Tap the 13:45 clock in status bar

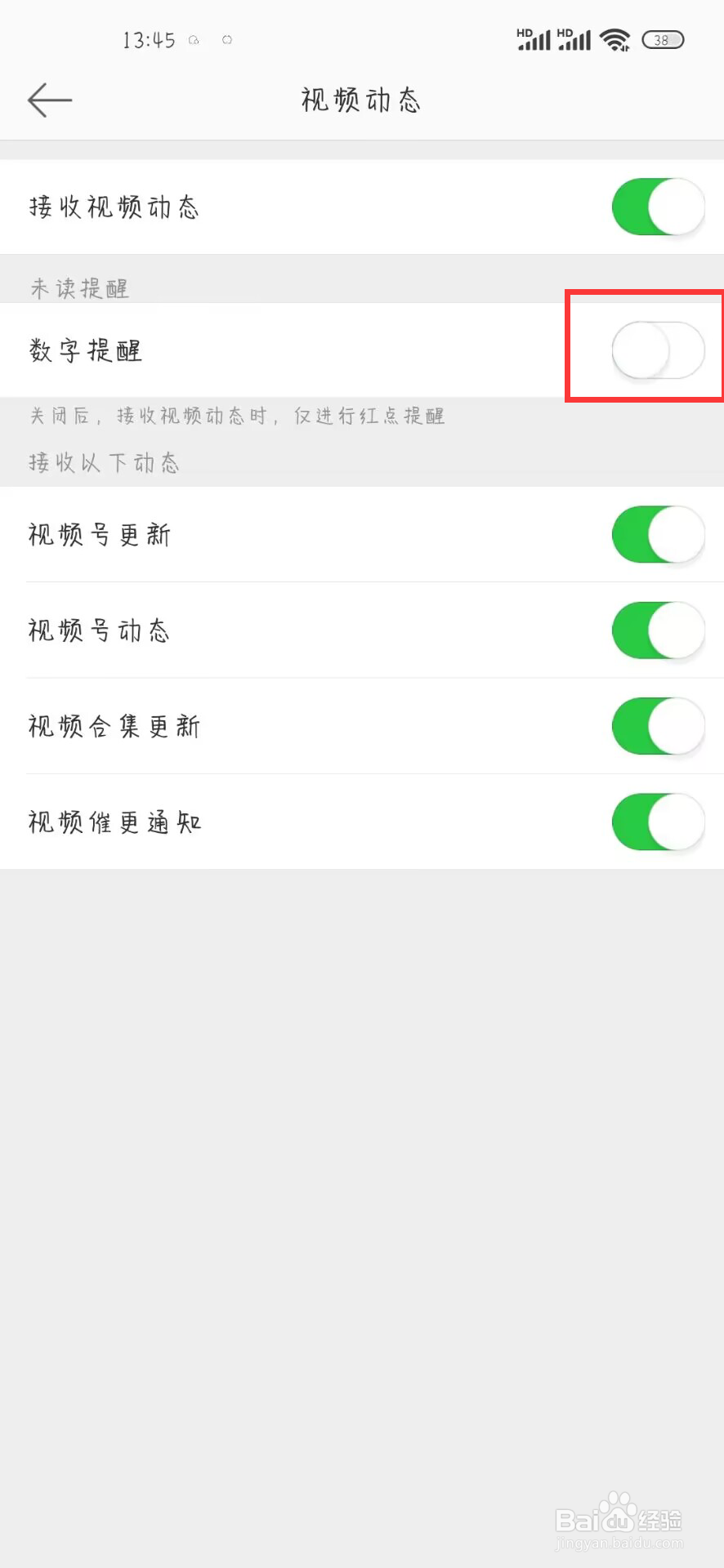click(151, 39)
